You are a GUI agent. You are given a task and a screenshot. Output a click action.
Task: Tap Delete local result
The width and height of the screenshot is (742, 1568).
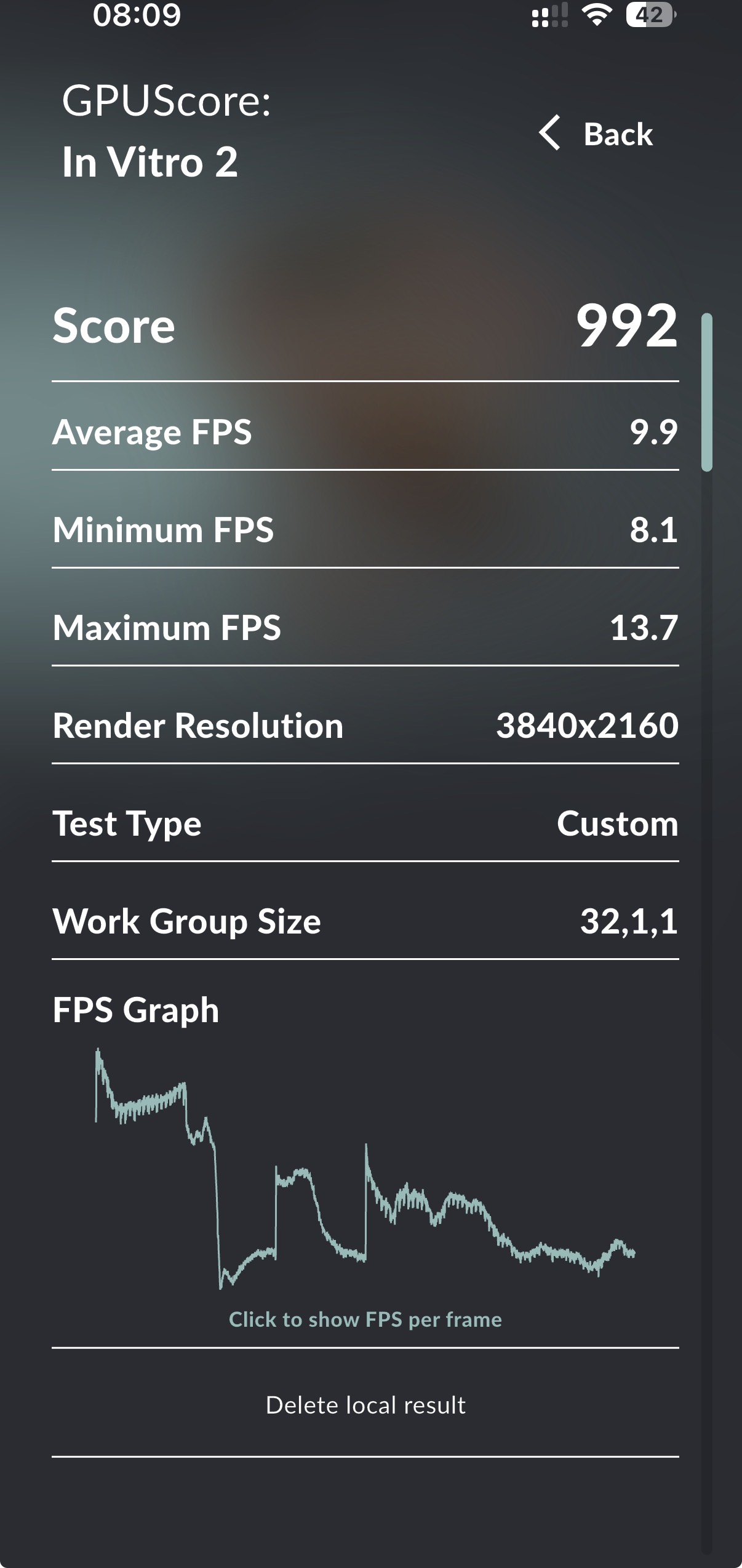tap(365, 1405)
